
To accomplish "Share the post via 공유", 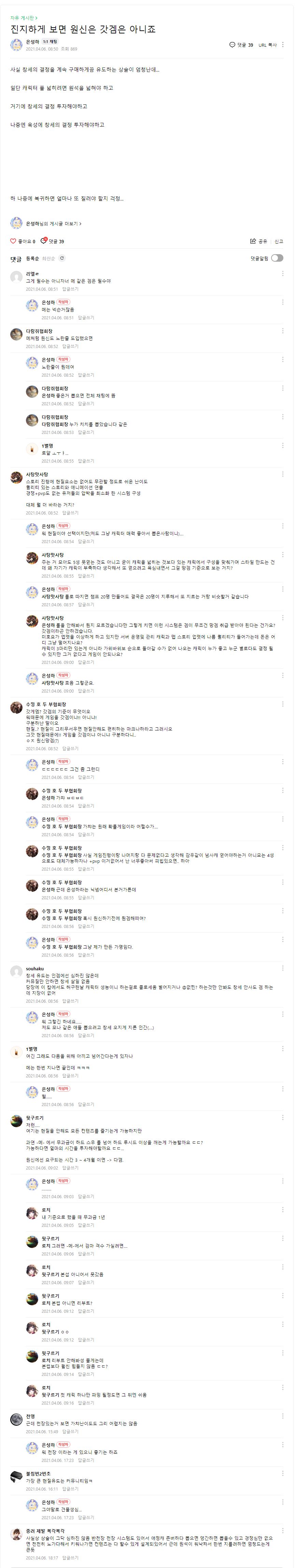I will click(259, 241).
